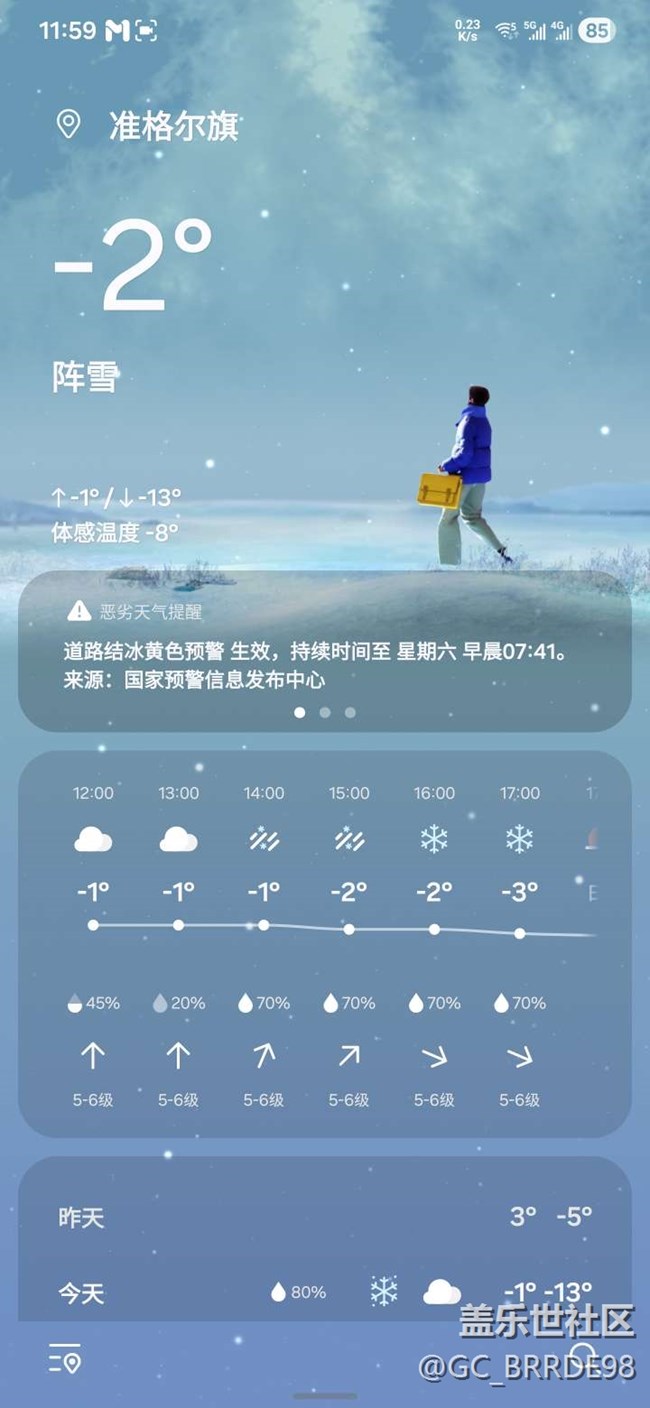Open the 昨天 daily forecast row

[x=324, y=1217]
